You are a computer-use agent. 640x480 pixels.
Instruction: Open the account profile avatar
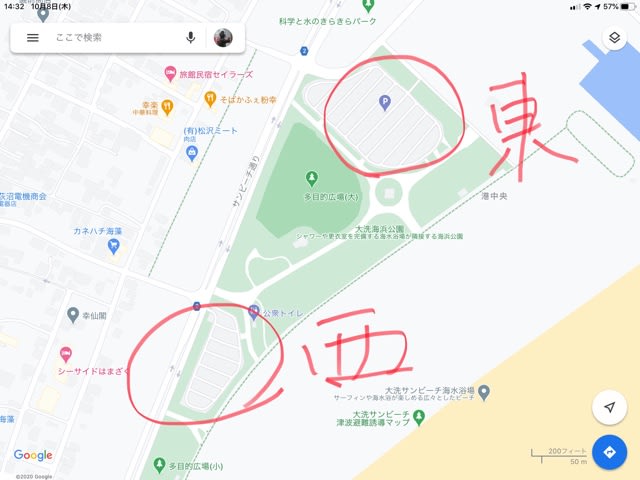(223, 37)
